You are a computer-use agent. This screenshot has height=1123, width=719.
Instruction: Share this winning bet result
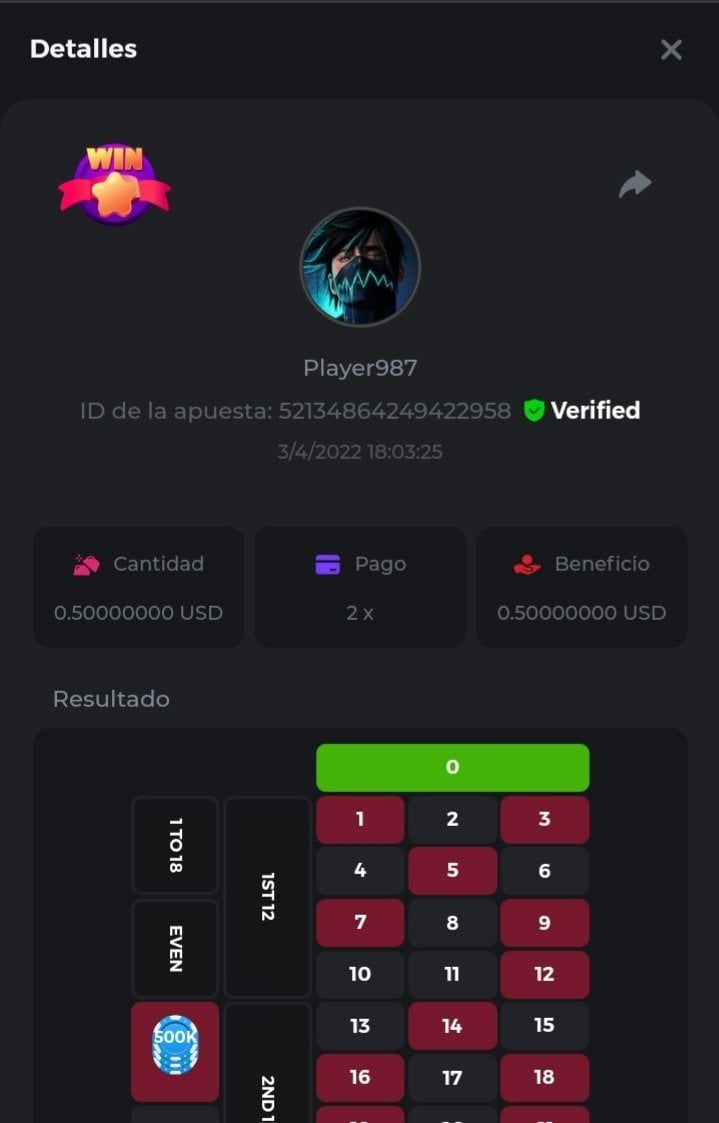635,184
